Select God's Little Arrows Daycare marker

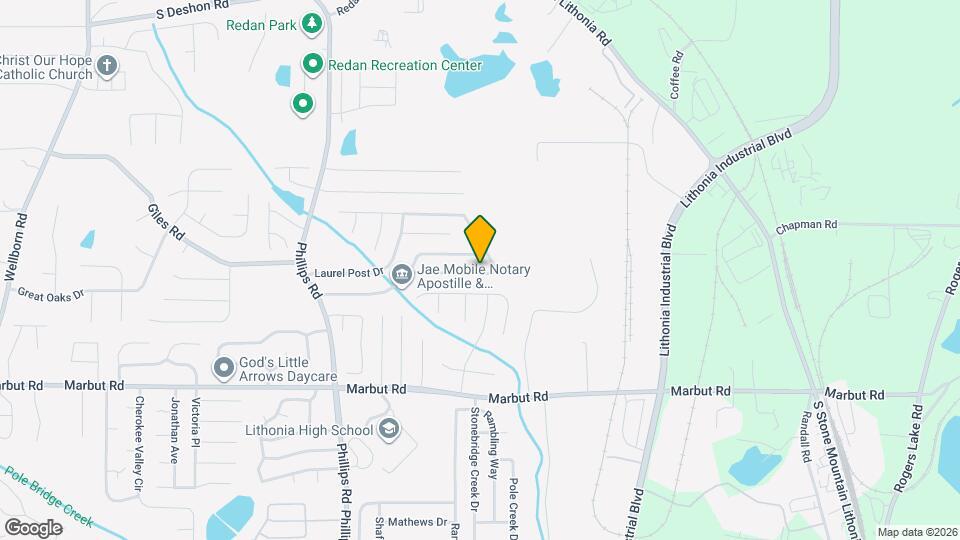point(223,368)
